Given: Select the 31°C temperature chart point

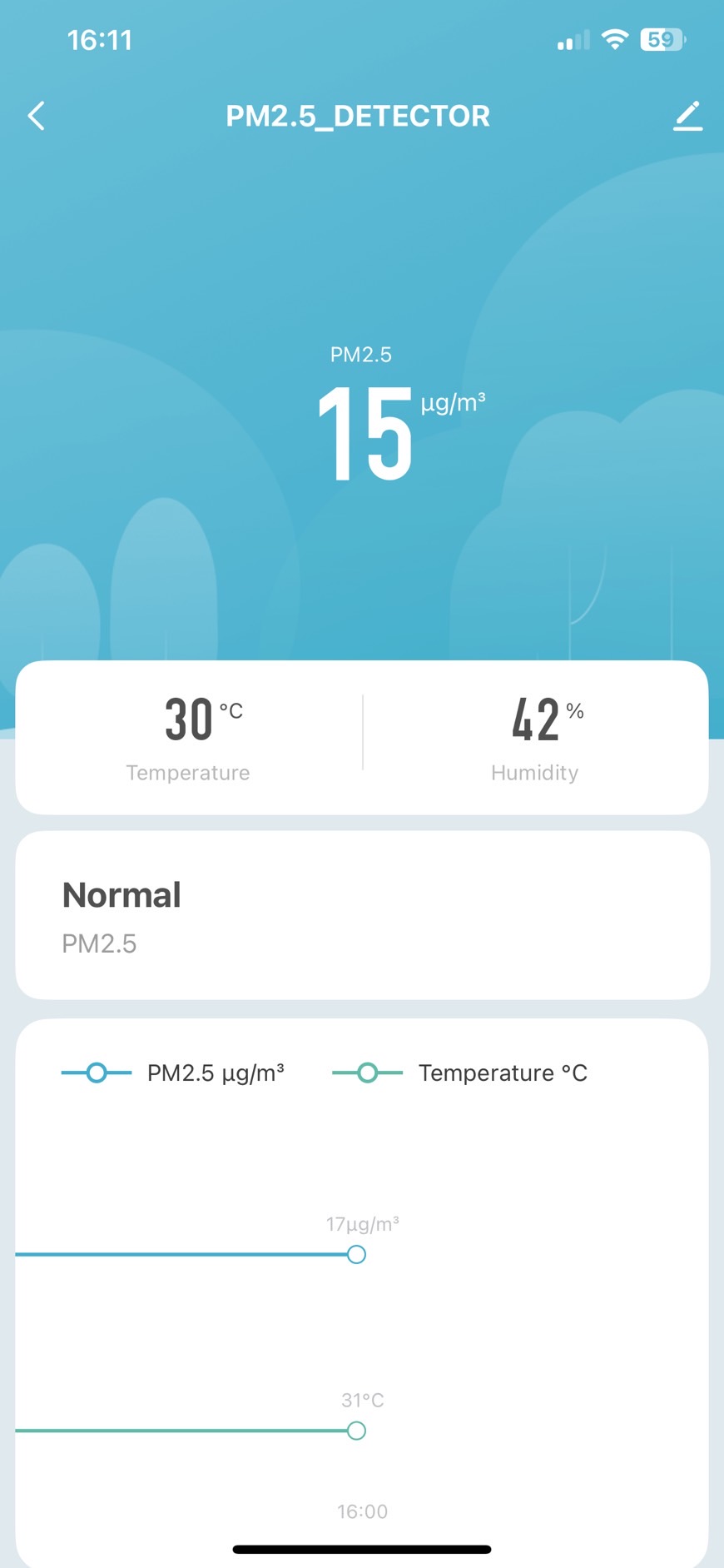Looking at the screenshot, I should (356, 1431).
